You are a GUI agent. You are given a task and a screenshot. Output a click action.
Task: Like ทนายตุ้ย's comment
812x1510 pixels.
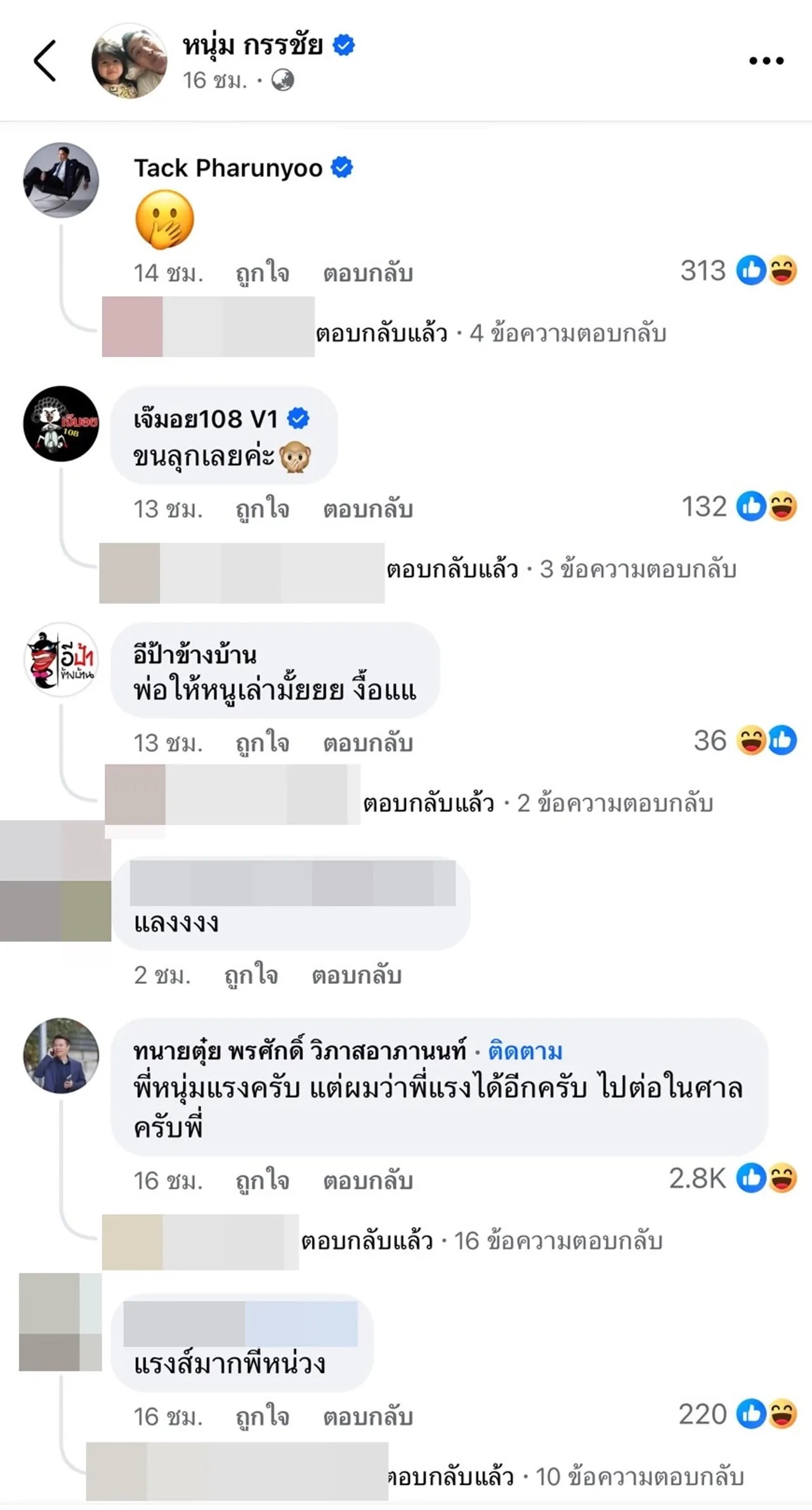coord(263,1181)
